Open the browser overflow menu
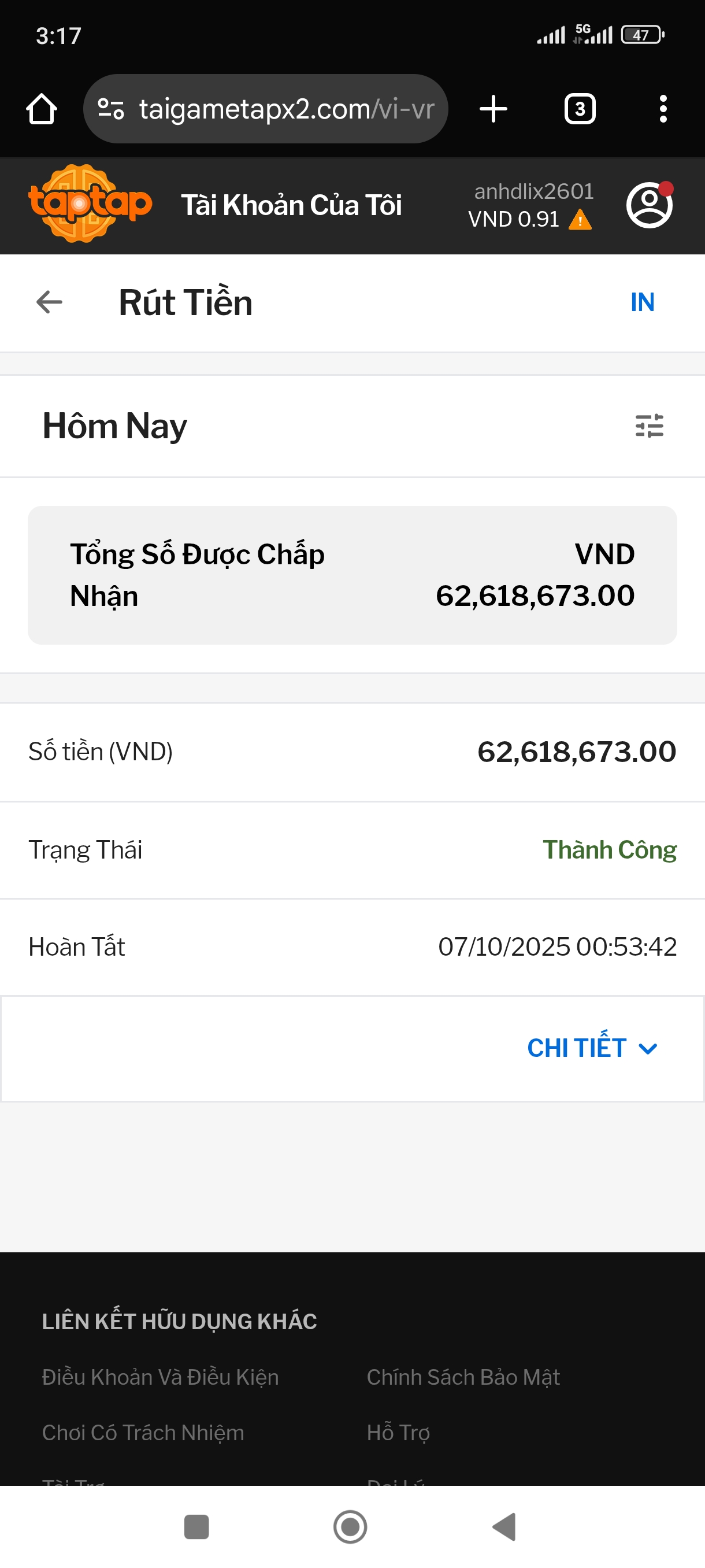 click(663, 110)
